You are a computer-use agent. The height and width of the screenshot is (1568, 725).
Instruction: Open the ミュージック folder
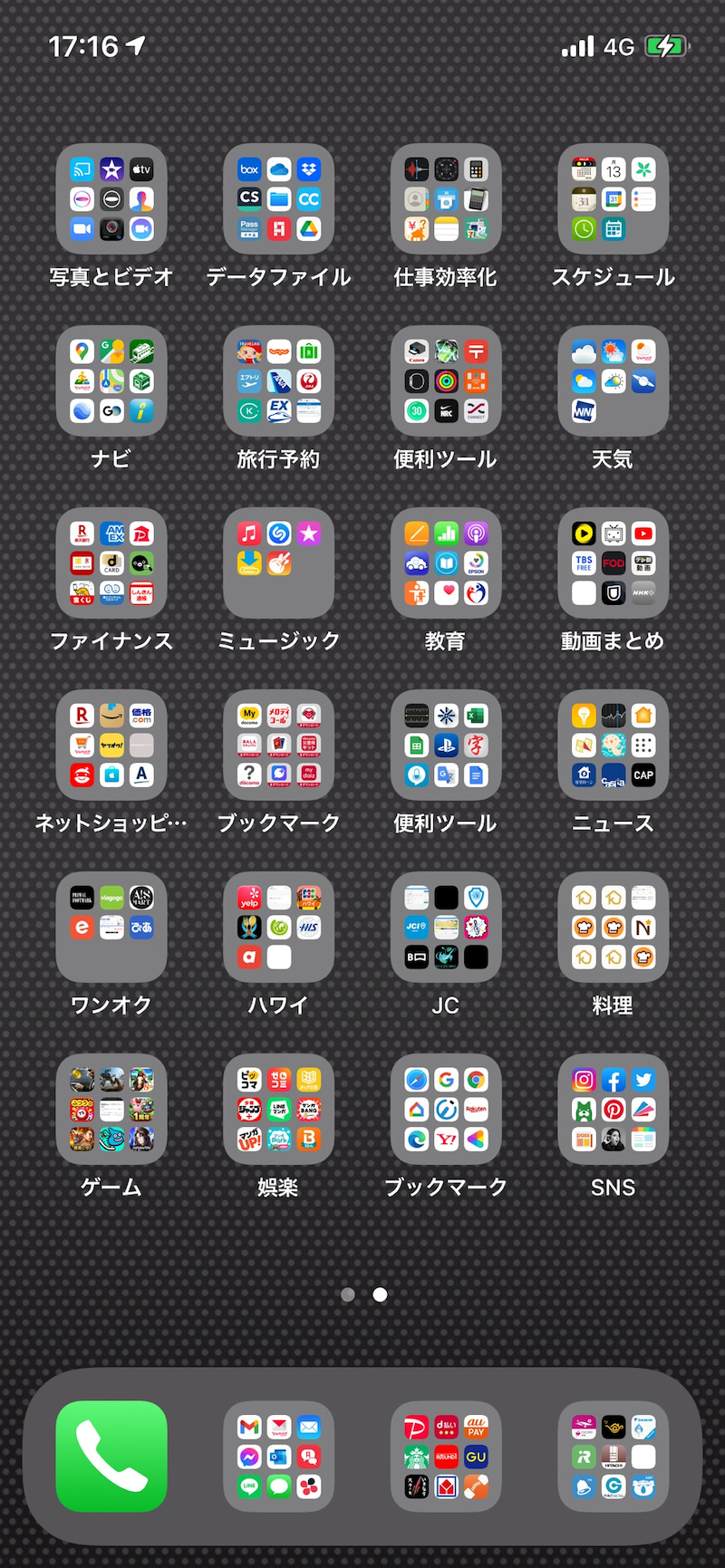tap(278, 563)
